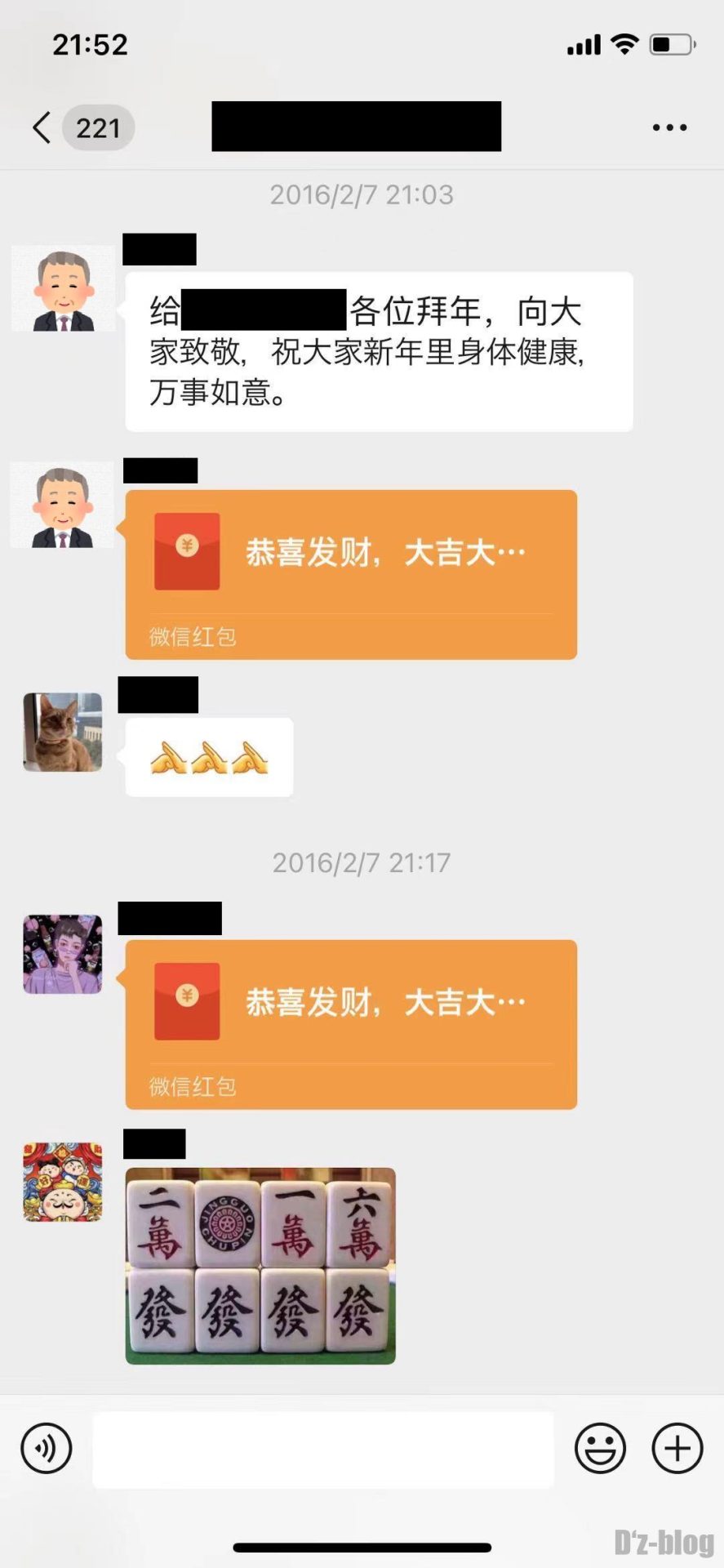Open the cat avatar's profile
The image size is (724, 1568).
pyautogui.click(x=63, y=733)
